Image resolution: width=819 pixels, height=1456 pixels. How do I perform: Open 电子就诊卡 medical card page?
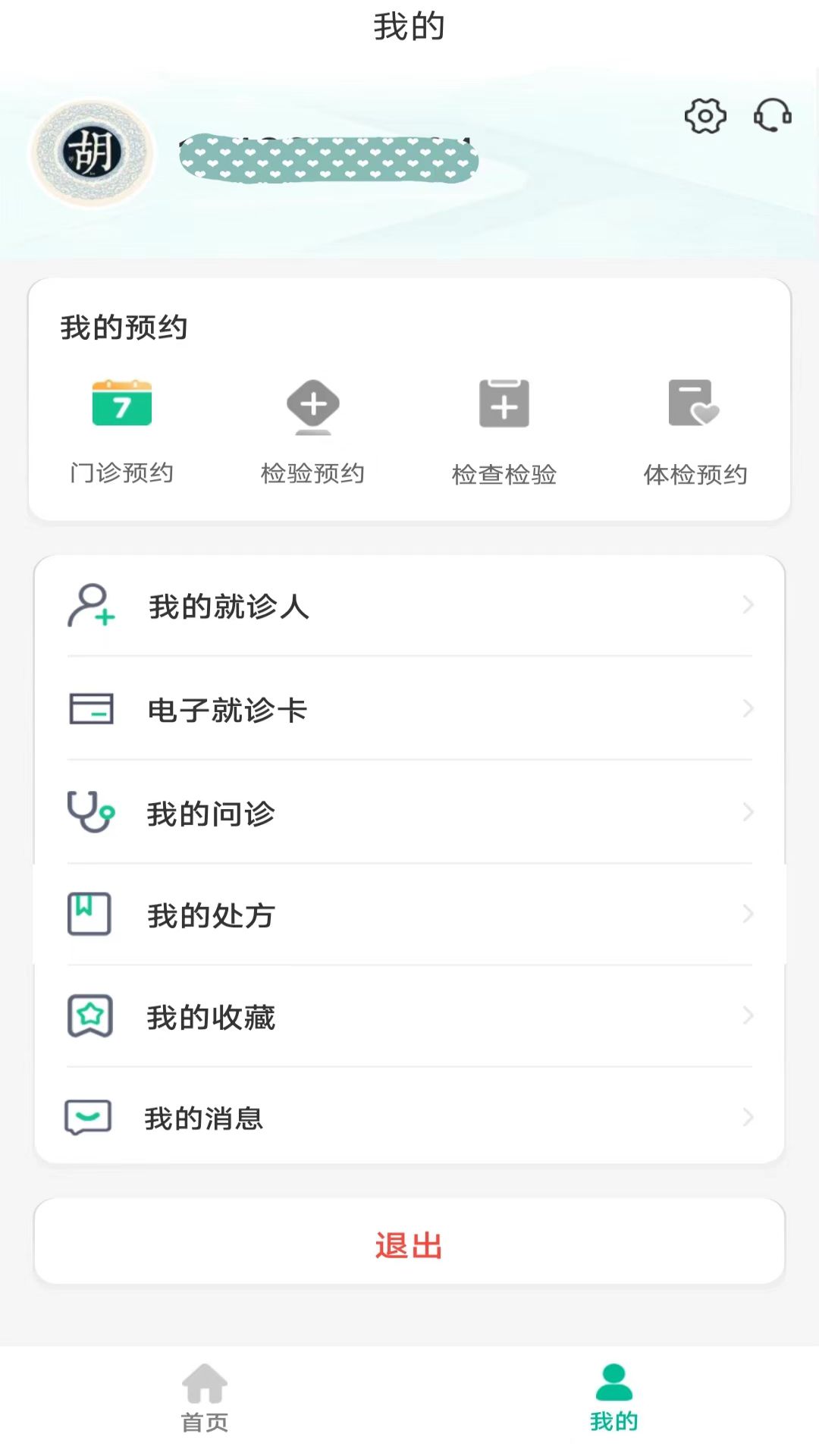(x=409, y=710)
